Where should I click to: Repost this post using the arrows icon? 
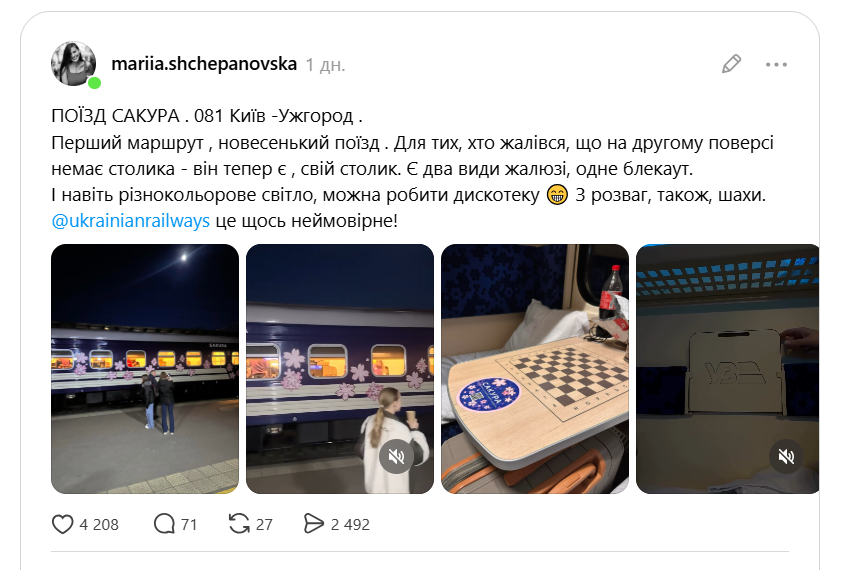tap(239, 524)
